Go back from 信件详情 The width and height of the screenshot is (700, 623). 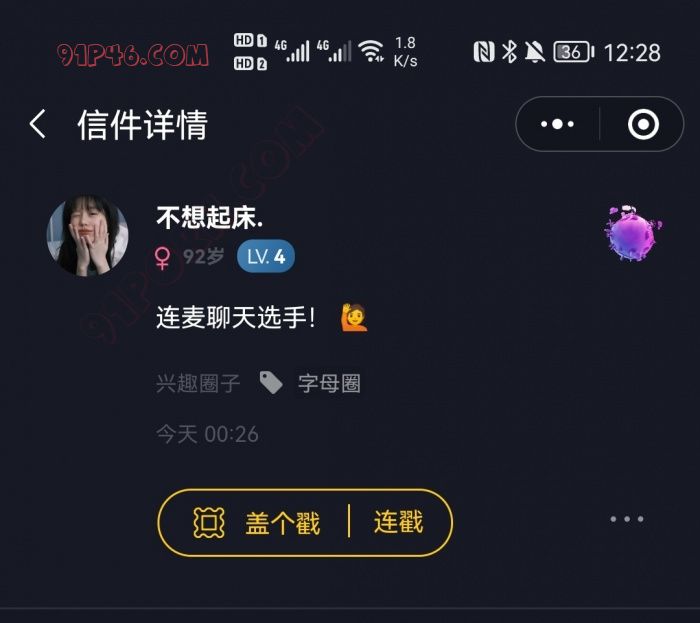pos(38,125)
